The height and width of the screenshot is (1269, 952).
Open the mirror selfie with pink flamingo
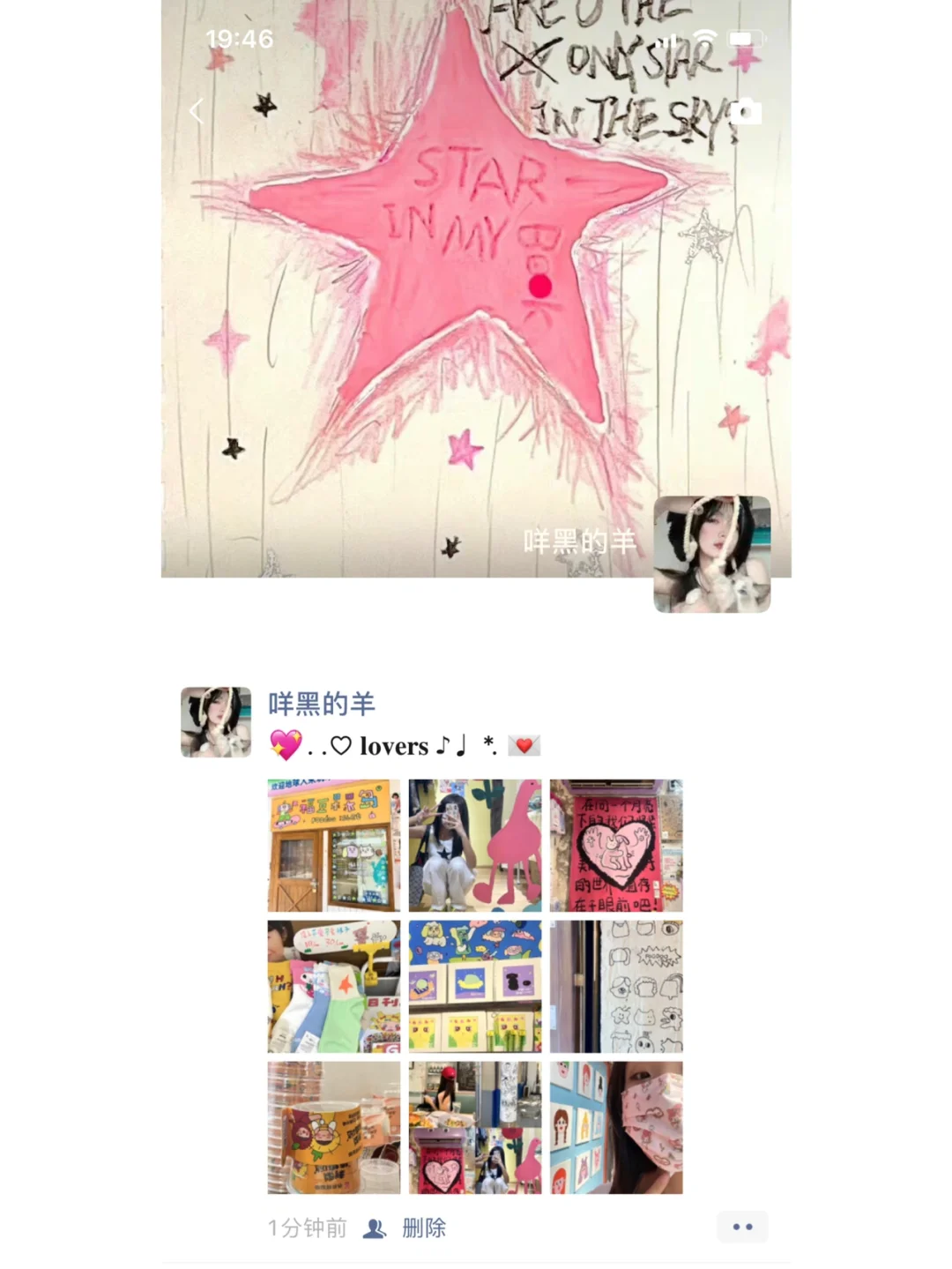pos(474,847)
